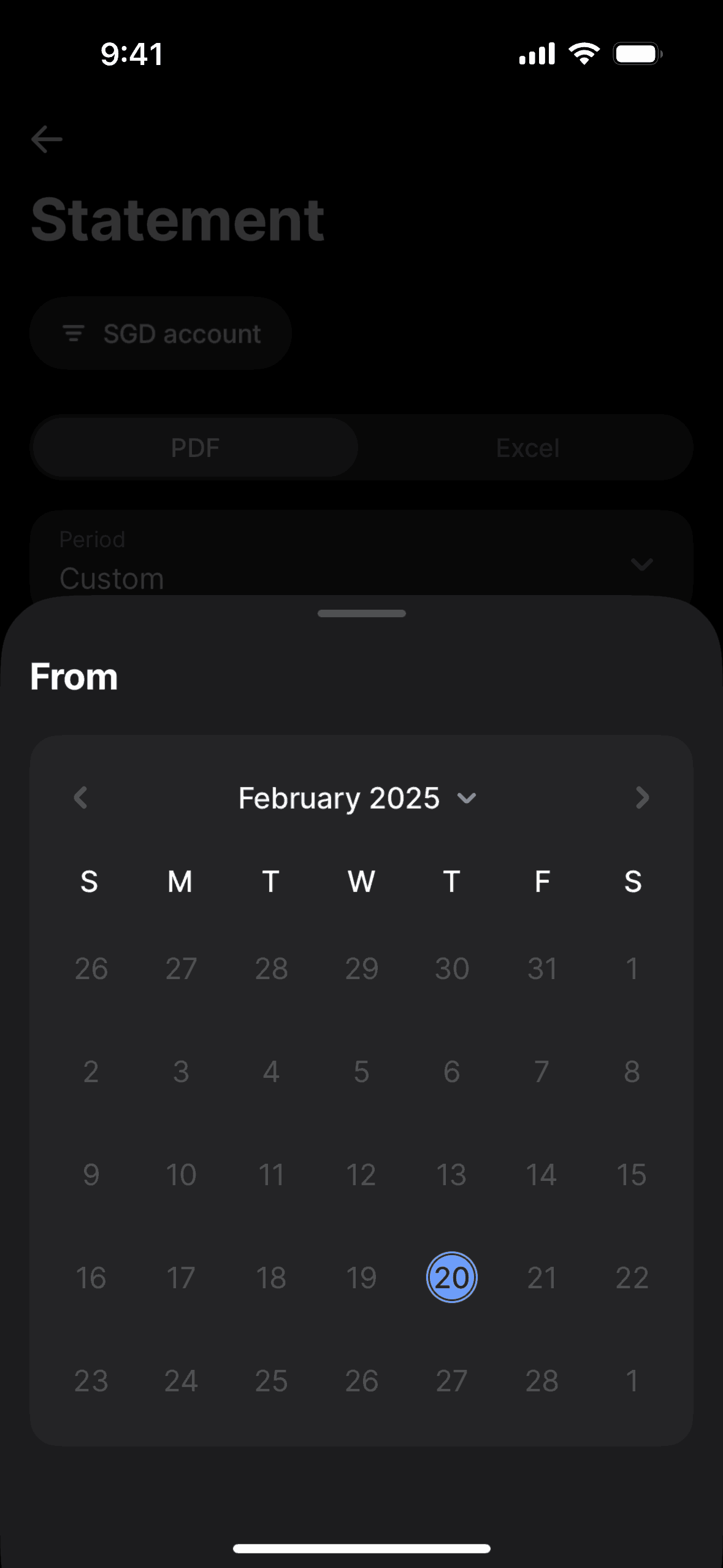Pick February 3 as the From date
723x1568 pixels.
[181, 1072]
